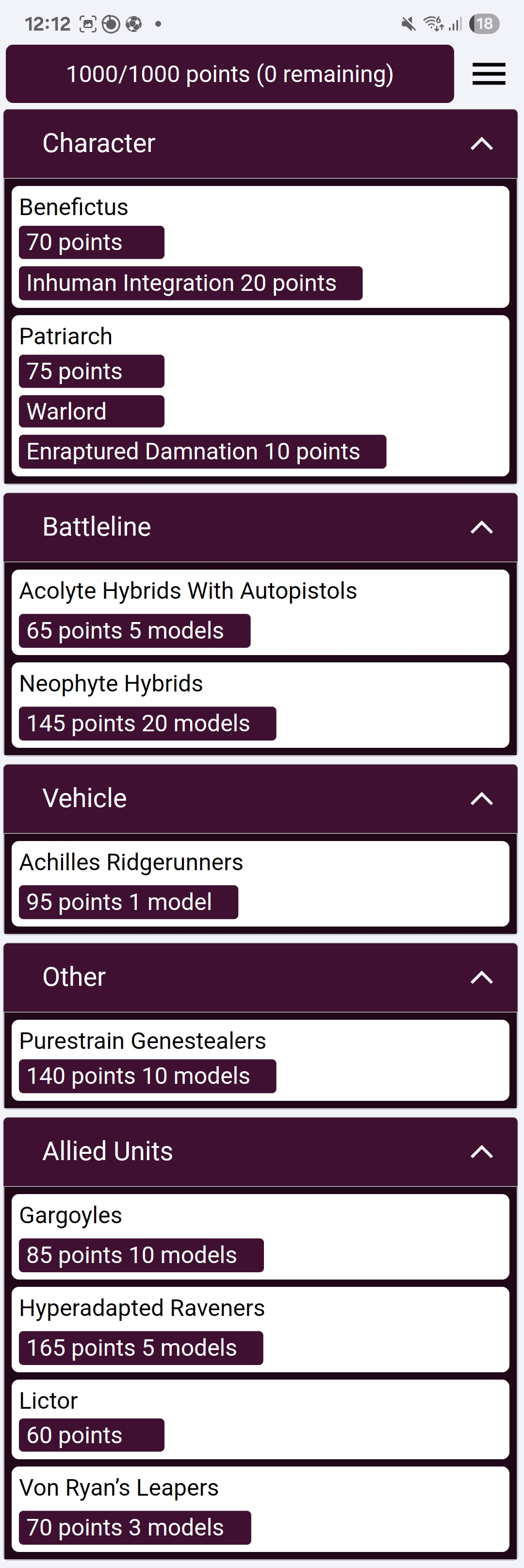The width and height of the screenshot is (524, 1568).
Task: Tap the 1000/1000 points summary button
Action: tap(230, 74)
